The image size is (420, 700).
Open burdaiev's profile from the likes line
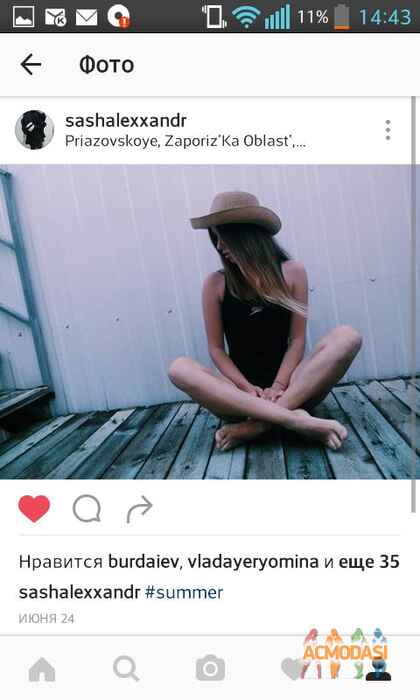click(144, 562)
